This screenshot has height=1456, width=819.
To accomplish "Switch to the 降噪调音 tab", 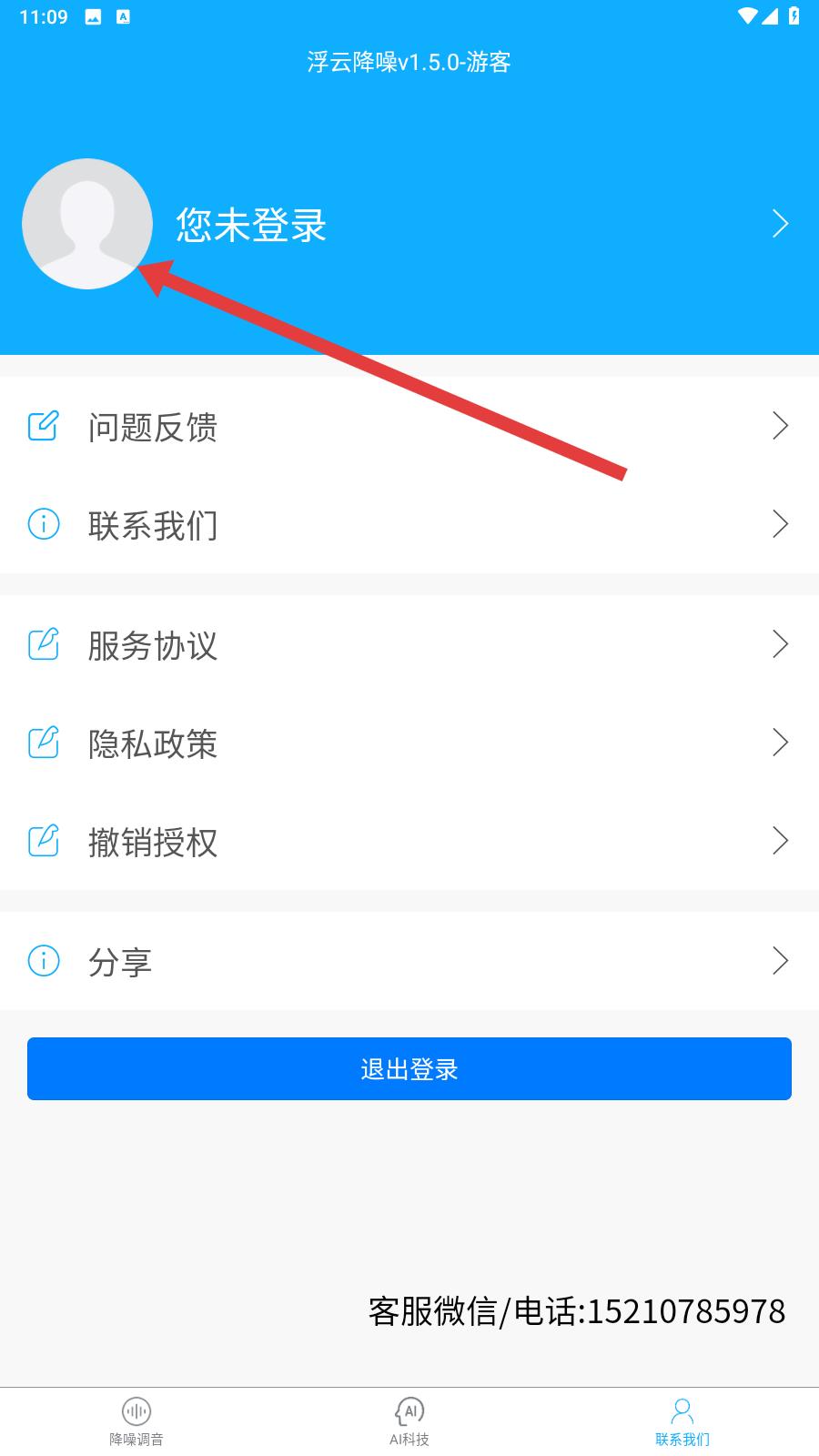I will (136, 1421).
